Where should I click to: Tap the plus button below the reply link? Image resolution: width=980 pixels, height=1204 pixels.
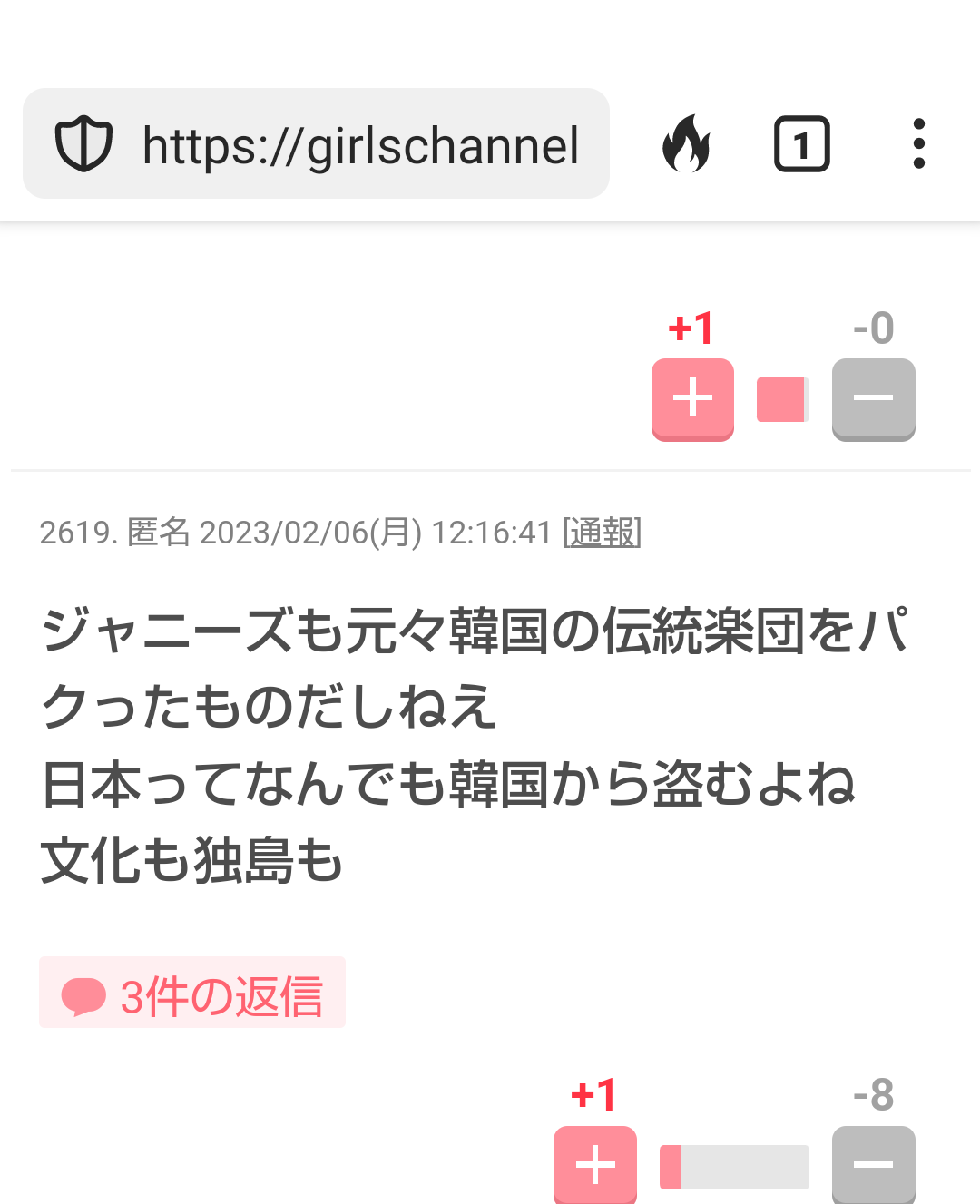click(594, 1166)
